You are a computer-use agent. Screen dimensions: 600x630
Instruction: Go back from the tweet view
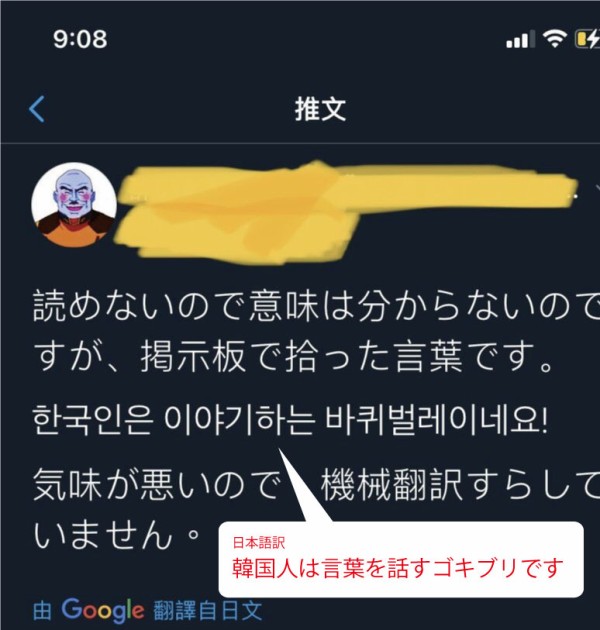click(37, 109)
